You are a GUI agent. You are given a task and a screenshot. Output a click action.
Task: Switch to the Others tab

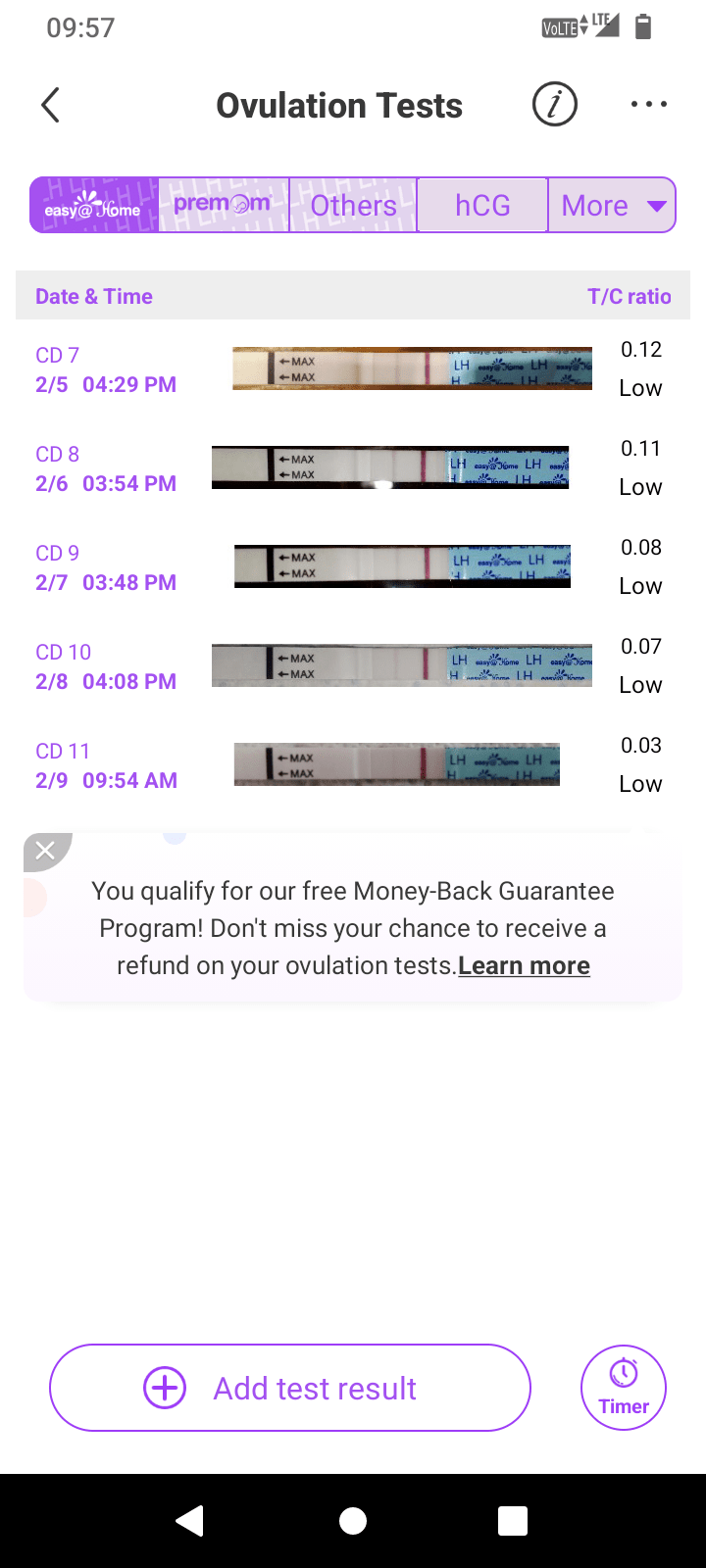point(353,205)
